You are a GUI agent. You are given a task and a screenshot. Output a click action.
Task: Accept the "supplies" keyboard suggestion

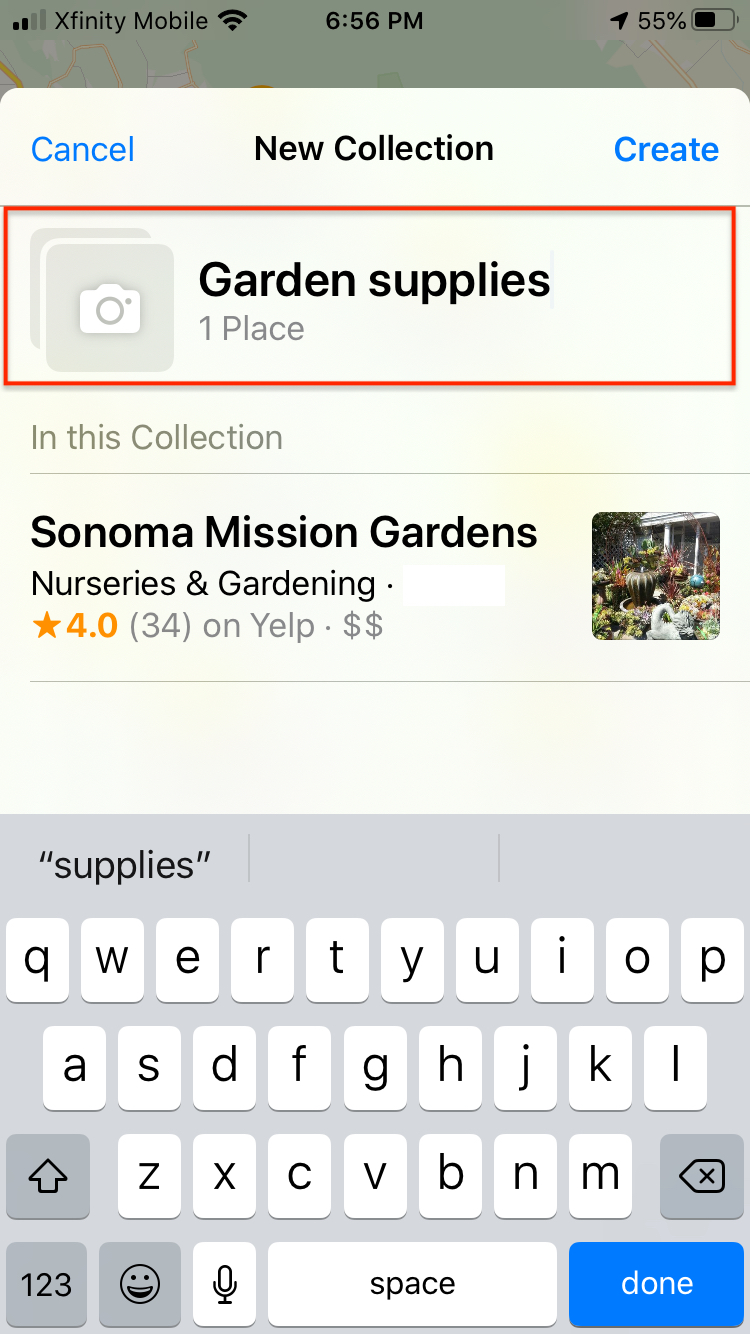[125, 864]
